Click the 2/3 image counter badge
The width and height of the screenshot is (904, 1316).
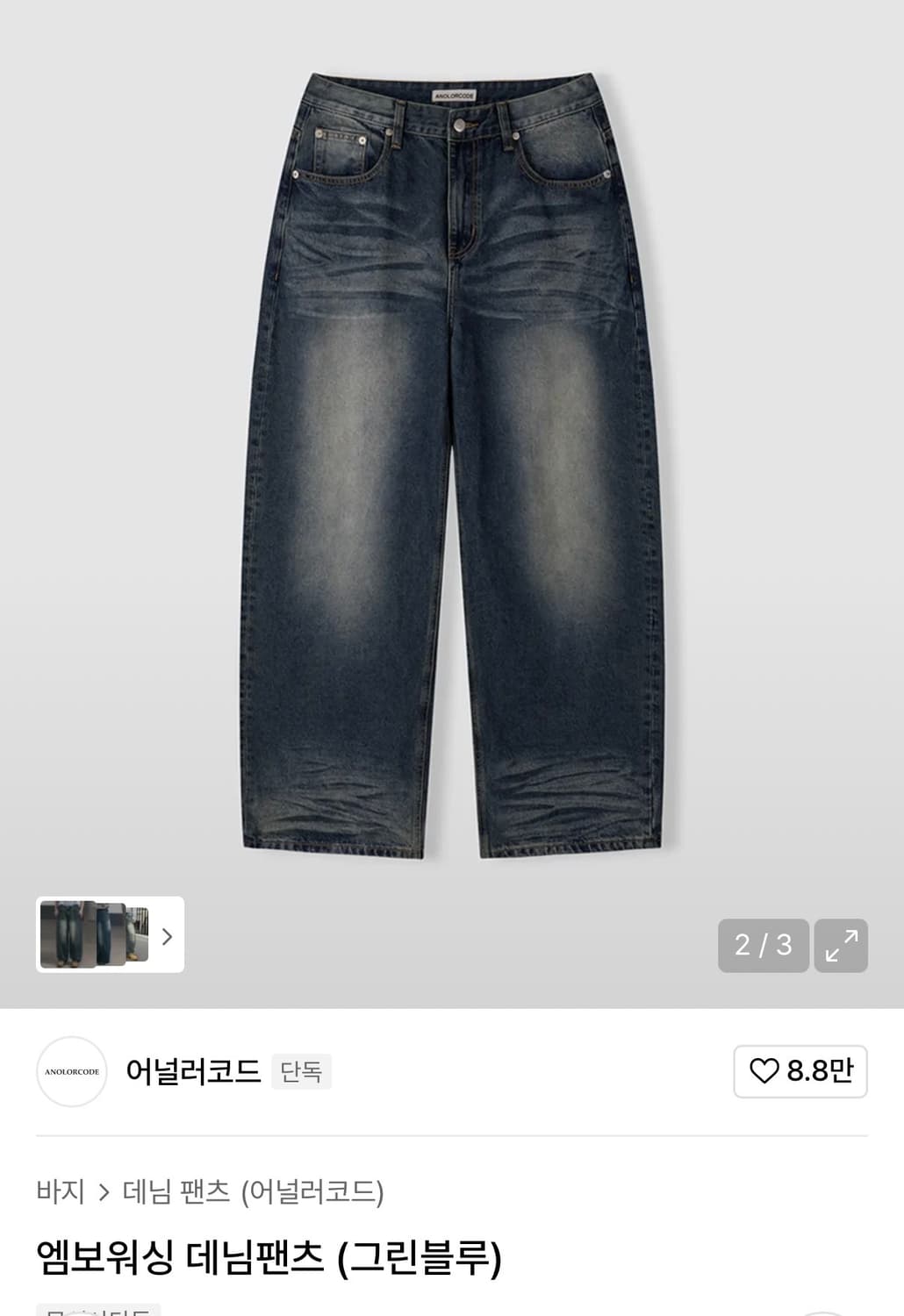click(x=763, y=946)
